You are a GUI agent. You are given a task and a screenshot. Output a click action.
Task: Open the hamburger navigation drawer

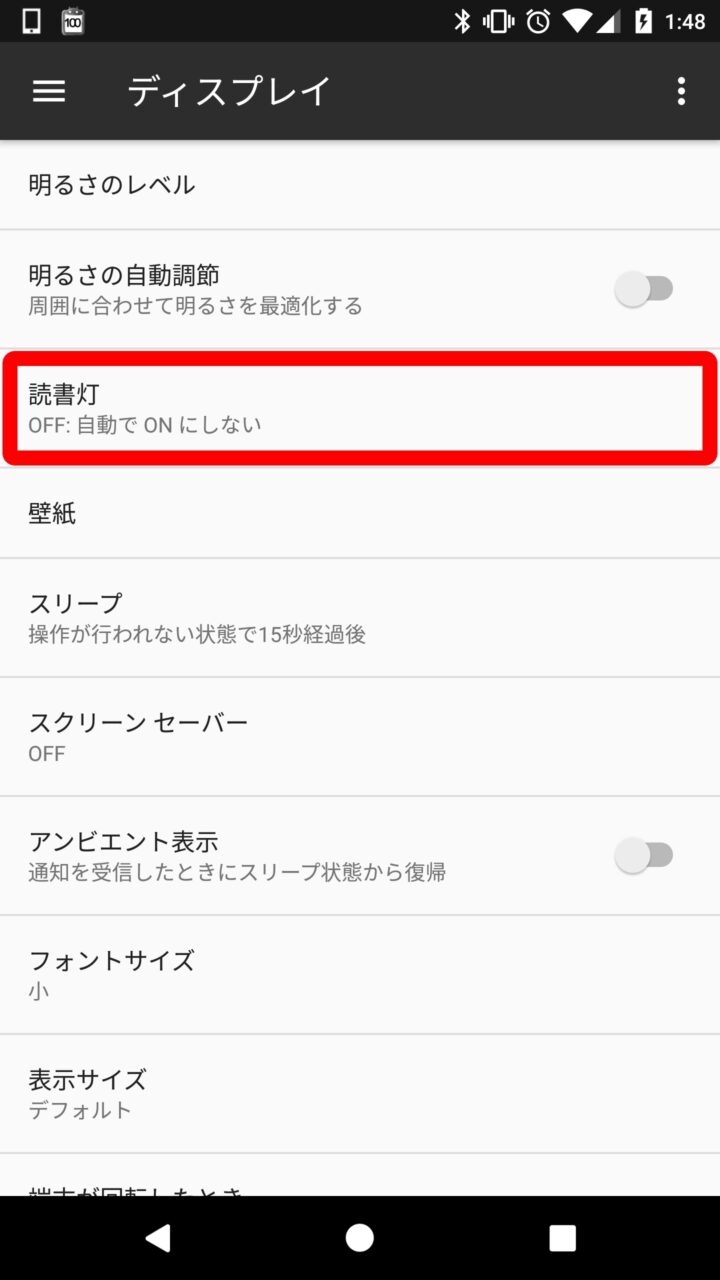click(49, 92)
